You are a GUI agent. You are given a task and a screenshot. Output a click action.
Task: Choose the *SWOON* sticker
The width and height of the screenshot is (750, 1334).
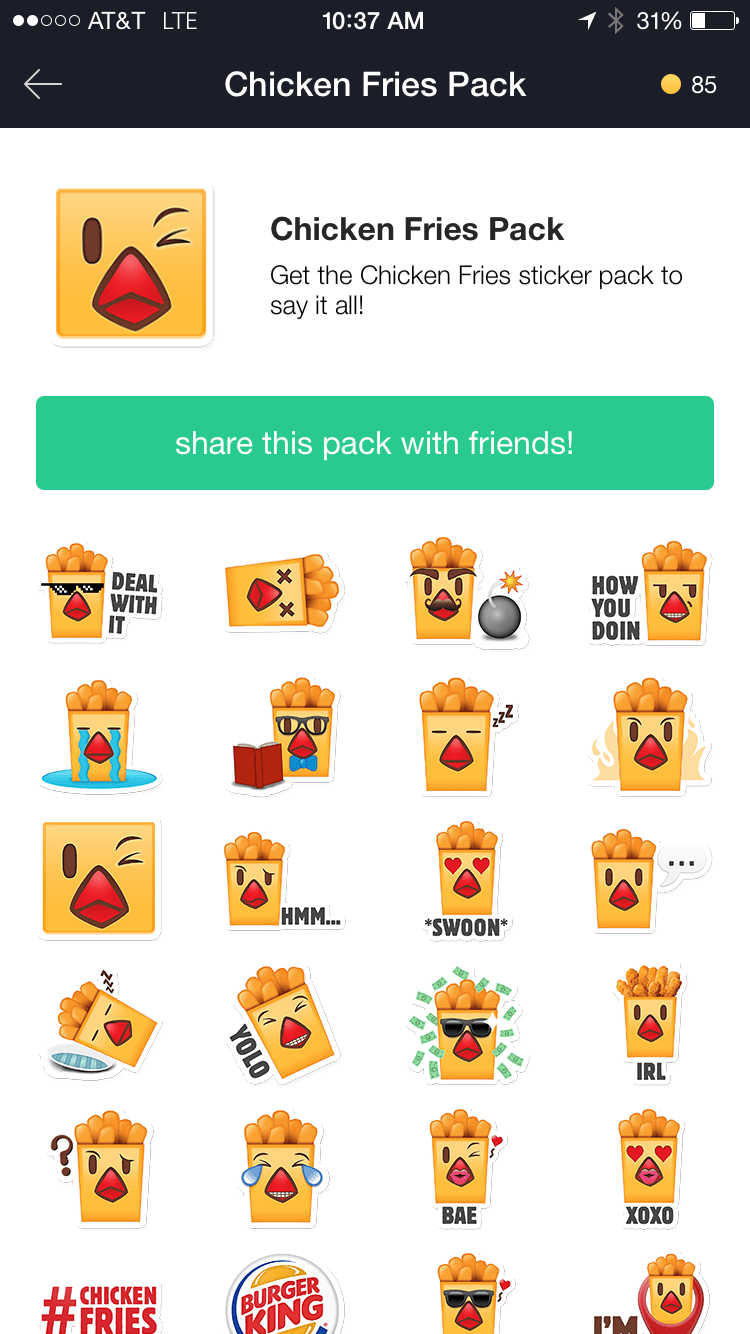[x=466, y=882]
